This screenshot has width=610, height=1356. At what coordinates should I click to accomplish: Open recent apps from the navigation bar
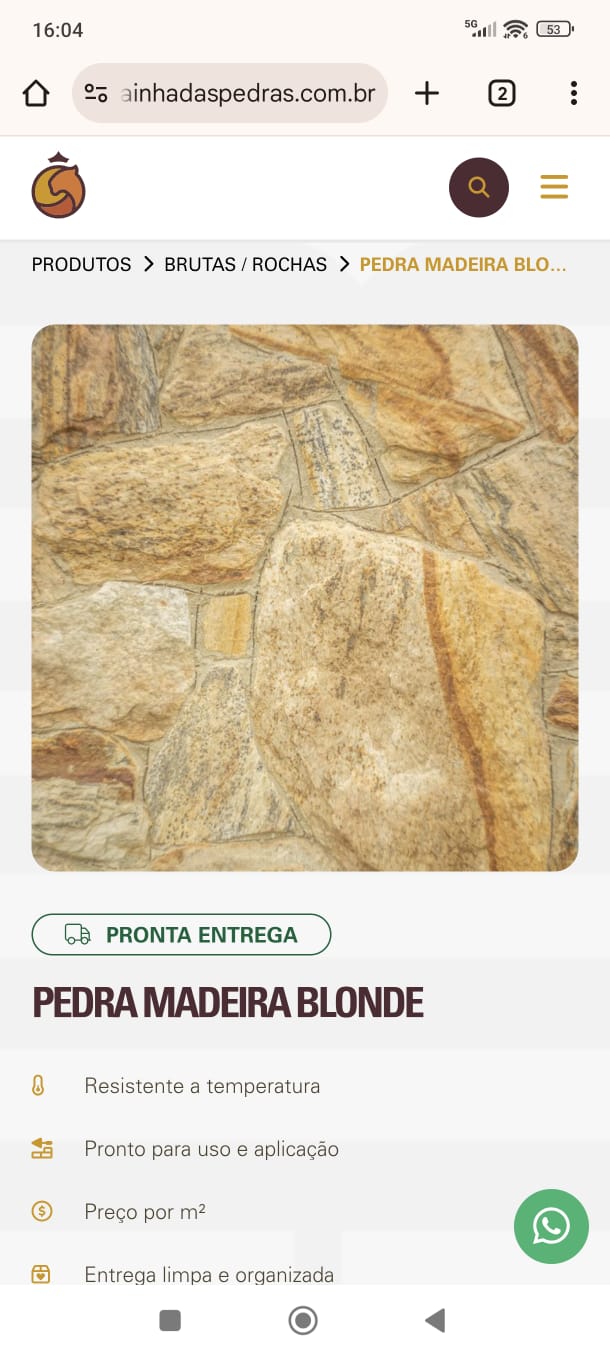170,1321
